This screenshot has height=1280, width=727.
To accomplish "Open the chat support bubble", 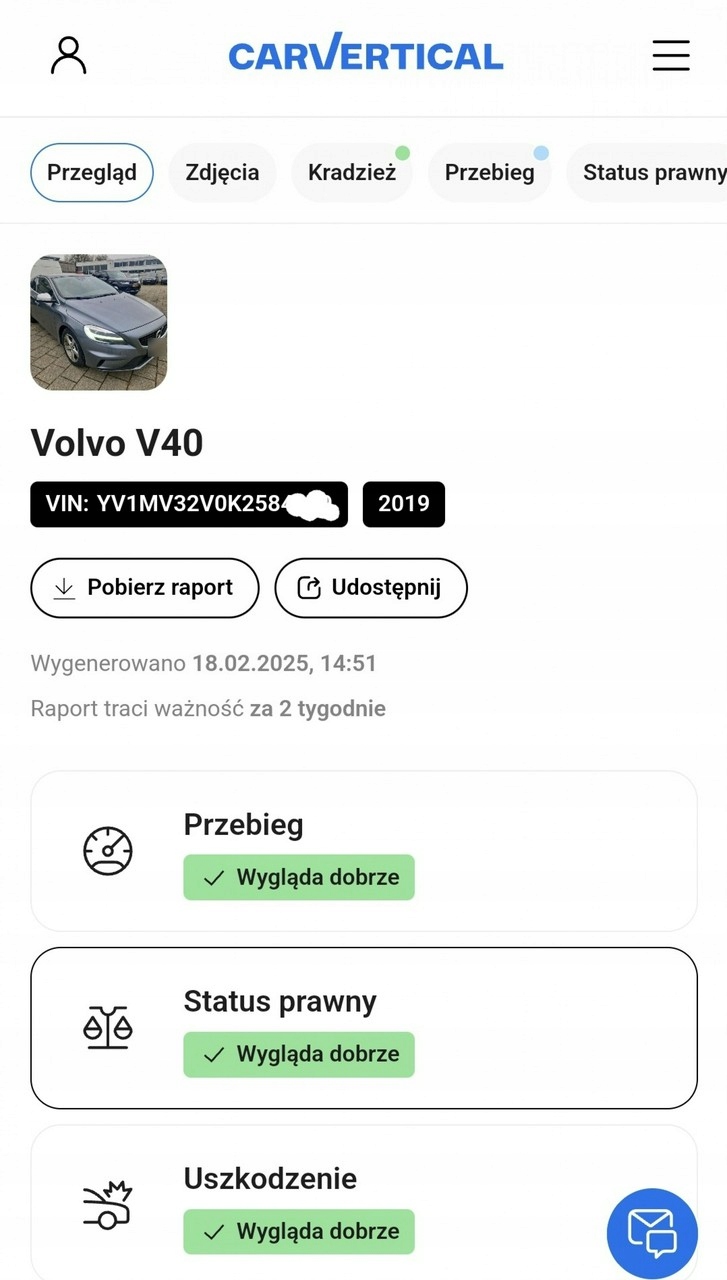I will coord(652,1233).
